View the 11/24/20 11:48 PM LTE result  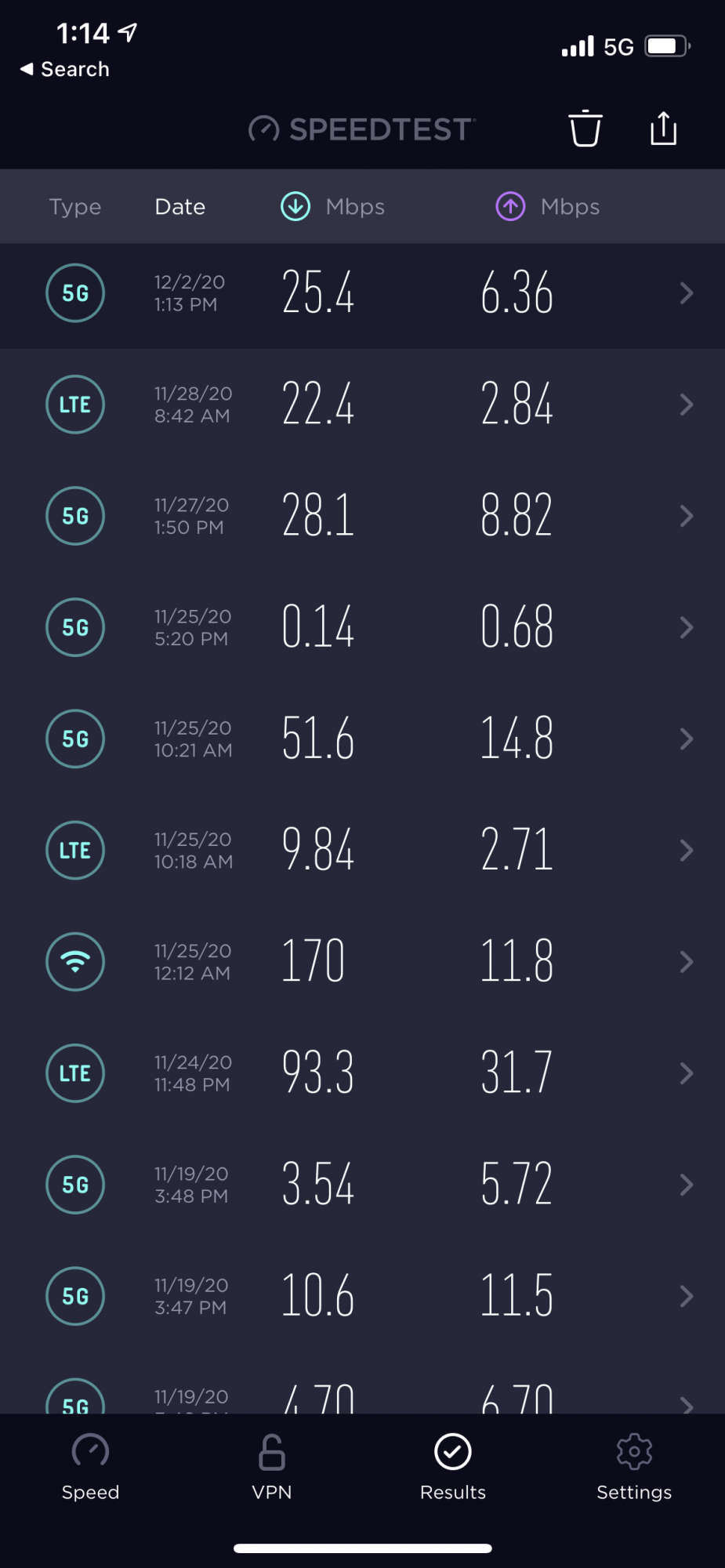pos(362,1073)
